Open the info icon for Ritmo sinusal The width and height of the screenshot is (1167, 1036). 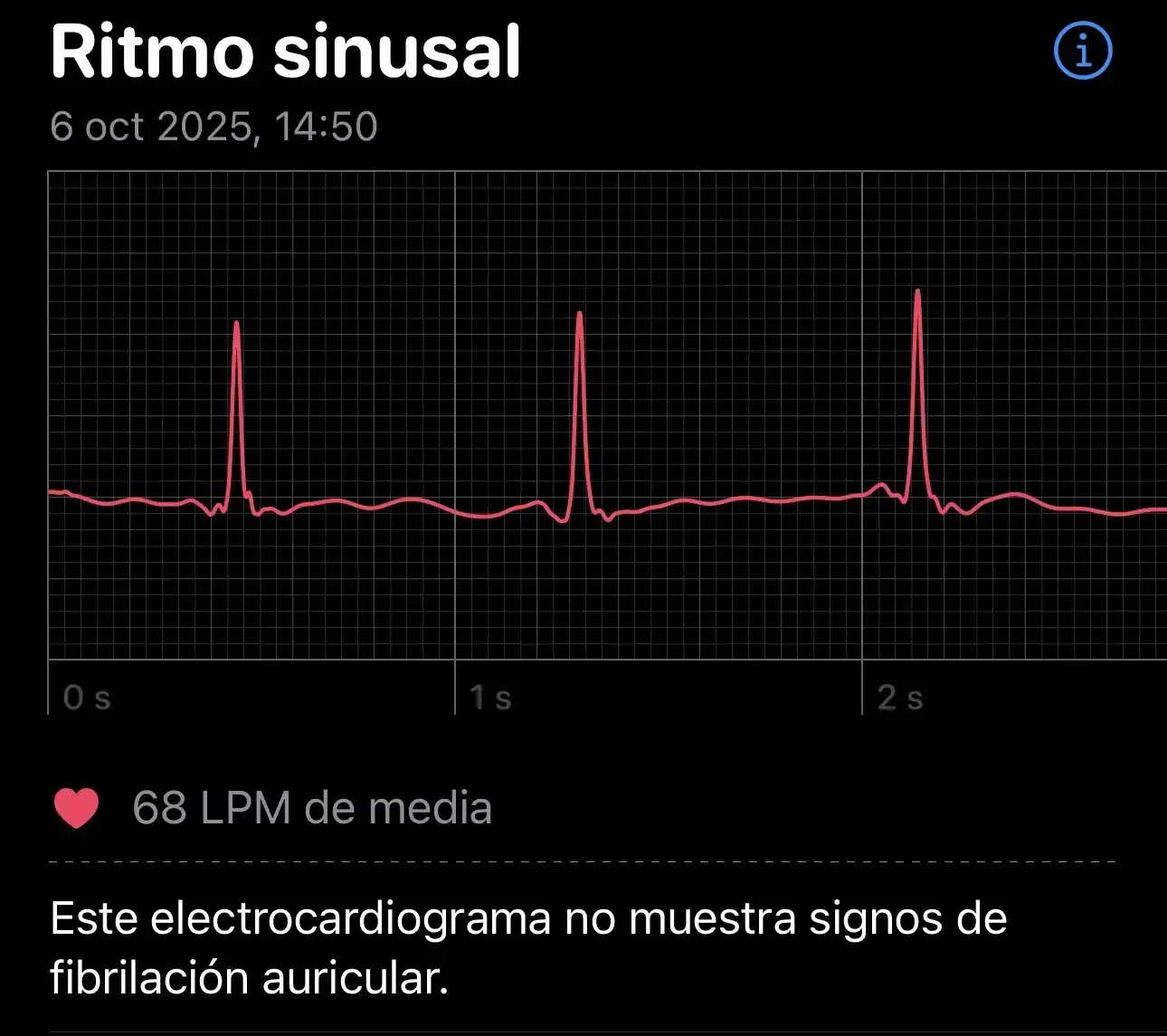click(x=1083, y=51)
